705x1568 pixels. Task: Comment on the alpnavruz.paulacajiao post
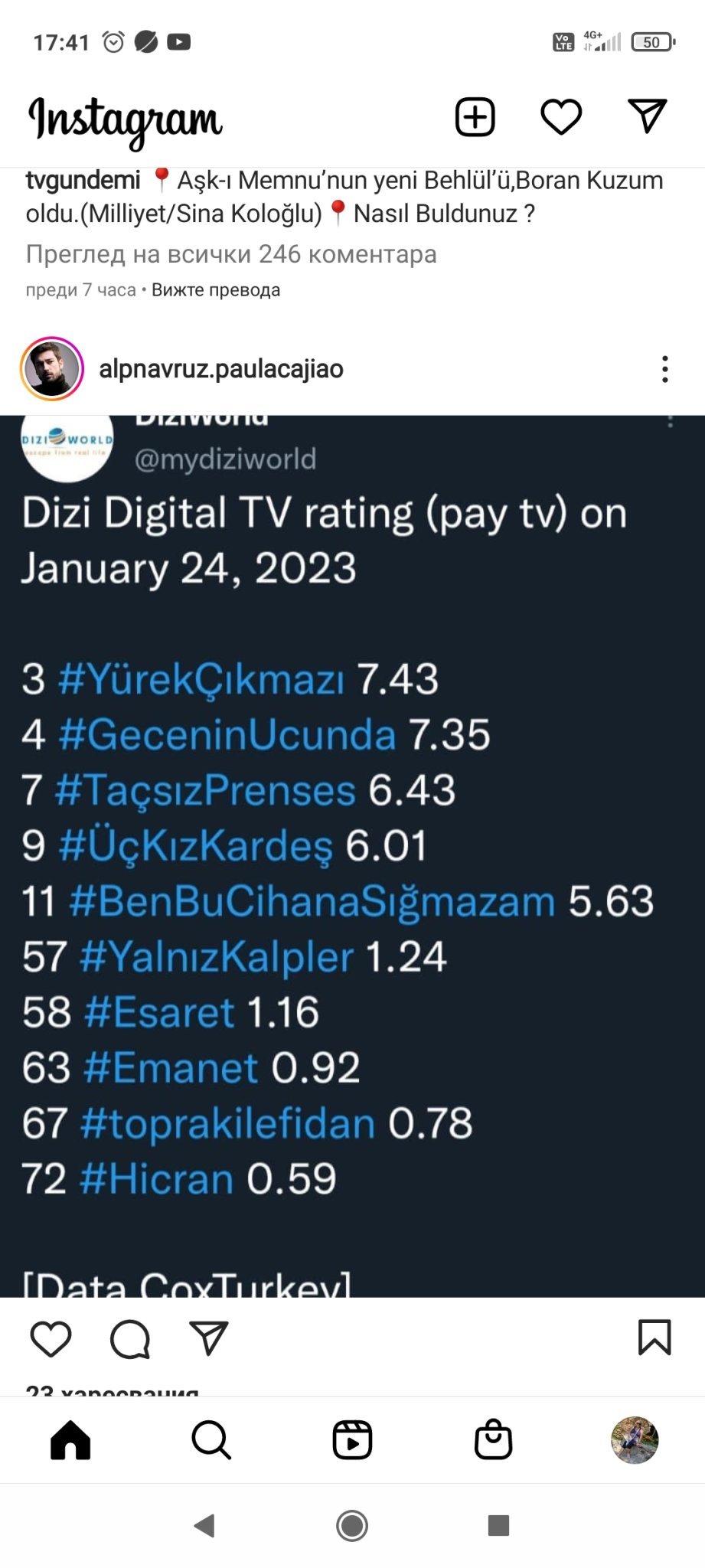(130, 1338)
